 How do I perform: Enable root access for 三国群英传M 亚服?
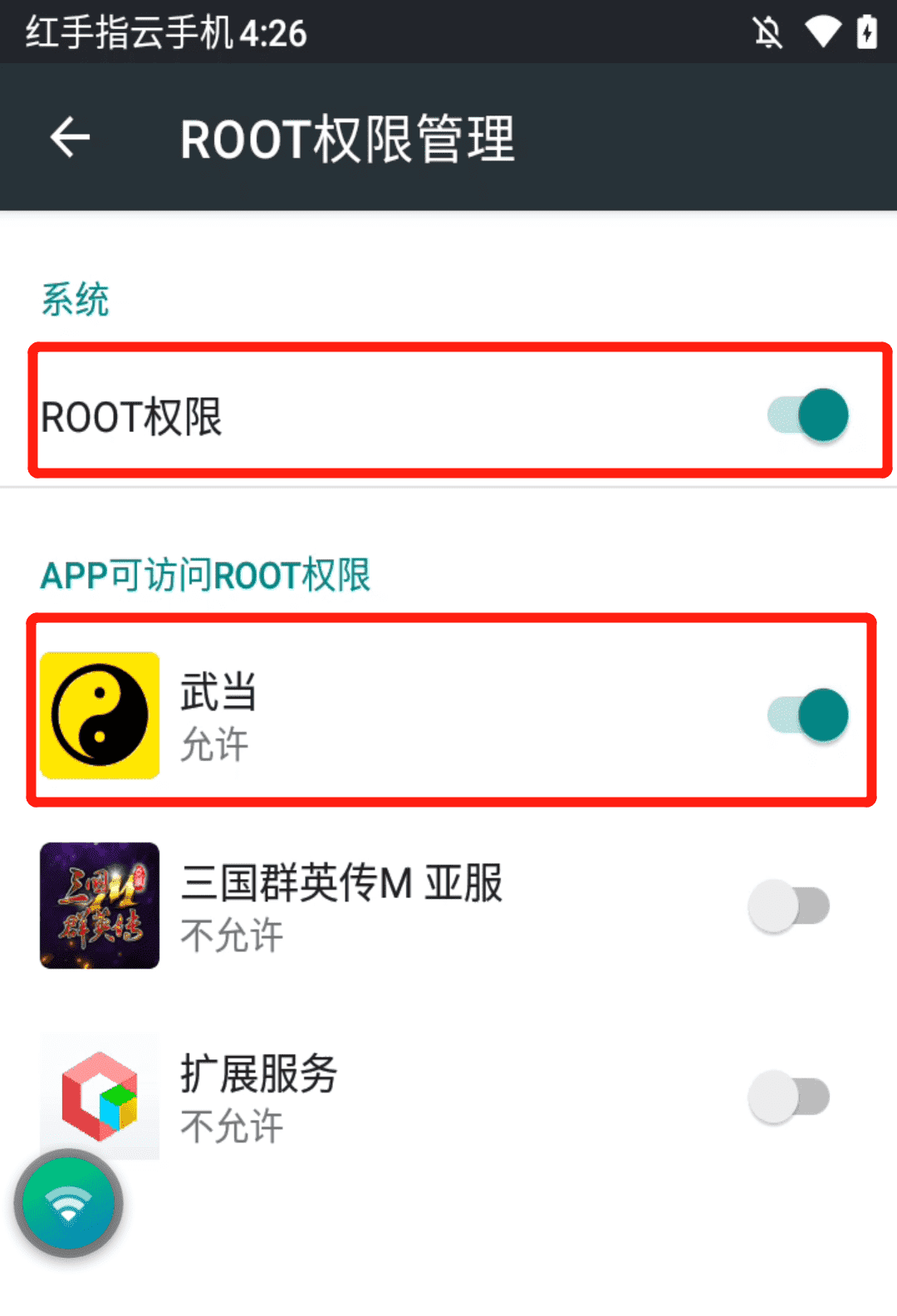[789, 906]
